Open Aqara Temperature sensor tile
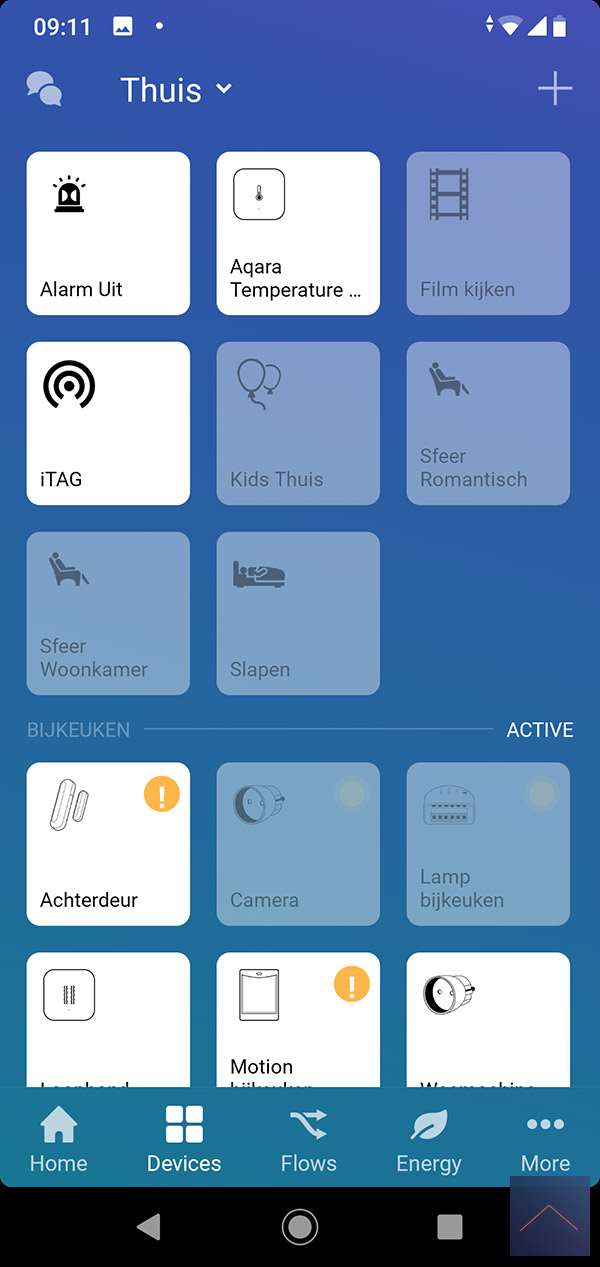The height and width of the screenshot is (1267, 600). point(298,233)
